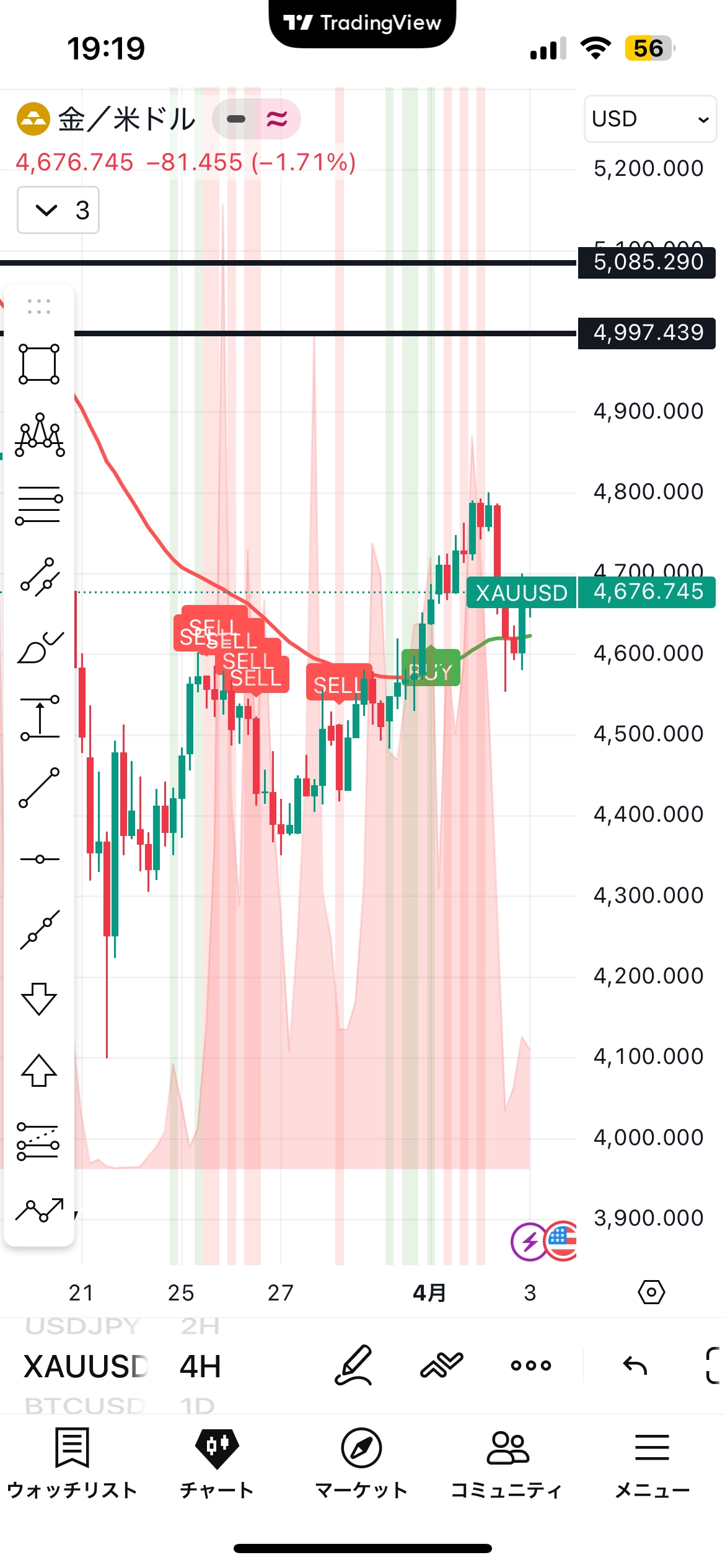Undo the last chart action
The image size is (725, 1568).
pos(635,1365)
